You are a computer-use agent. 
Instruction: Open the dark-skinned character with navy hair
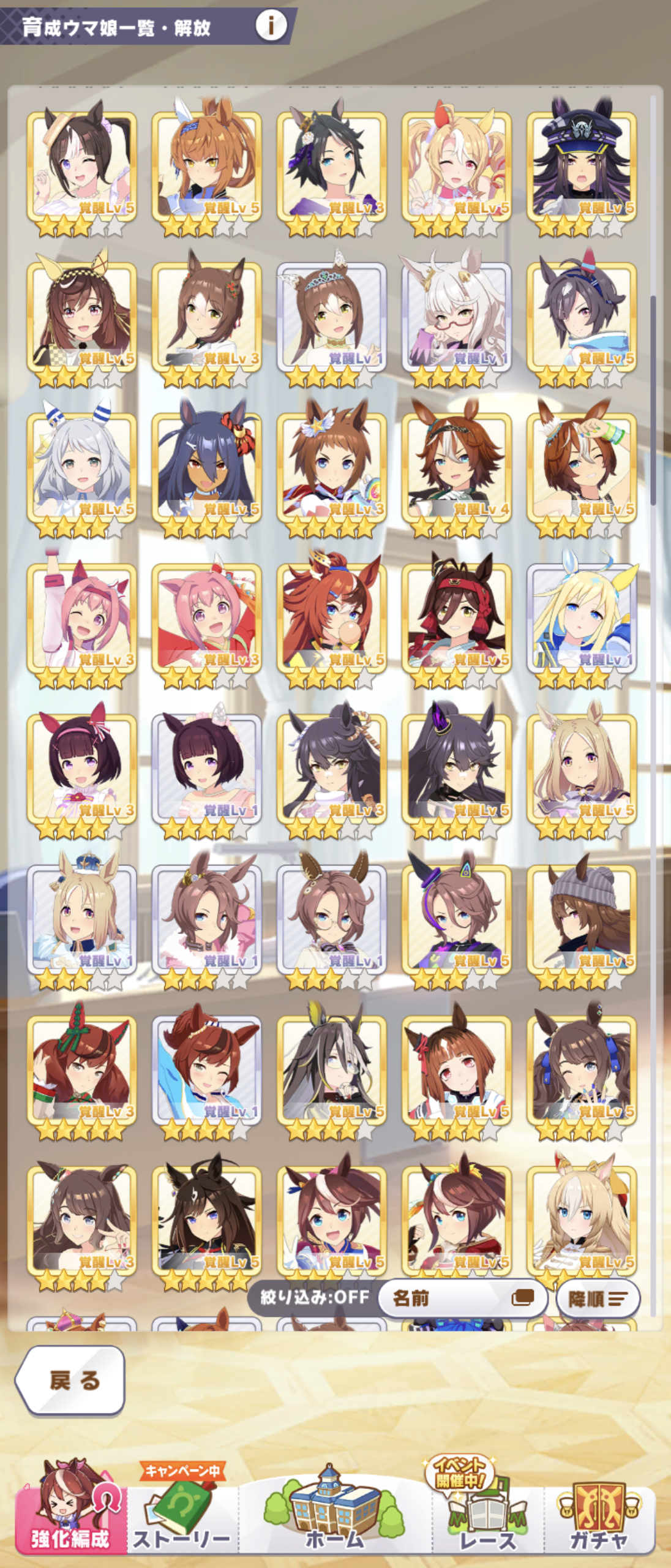point(206,467)
